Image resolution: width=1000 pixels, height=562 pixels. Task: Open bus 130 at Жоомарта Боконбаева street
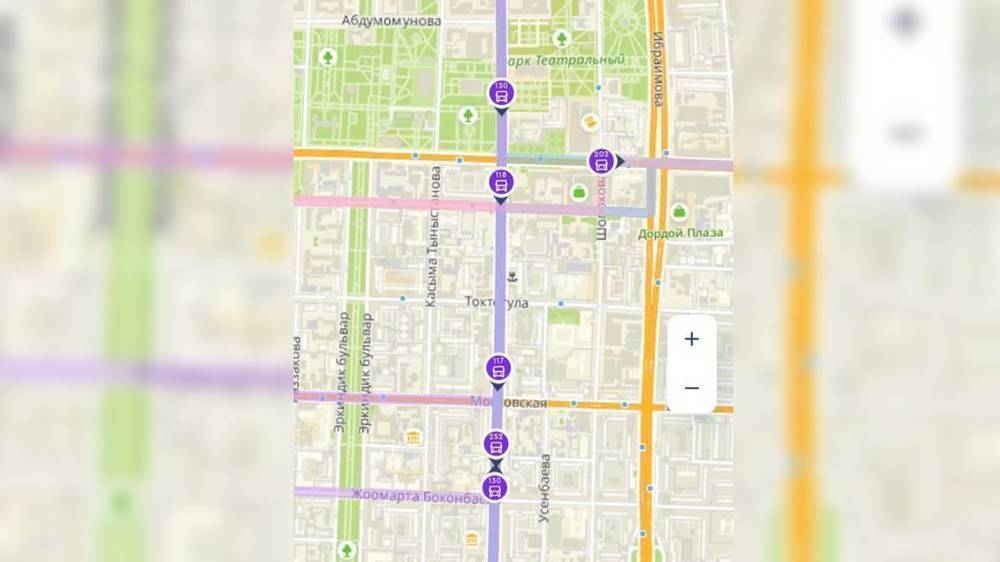[495, 487]
